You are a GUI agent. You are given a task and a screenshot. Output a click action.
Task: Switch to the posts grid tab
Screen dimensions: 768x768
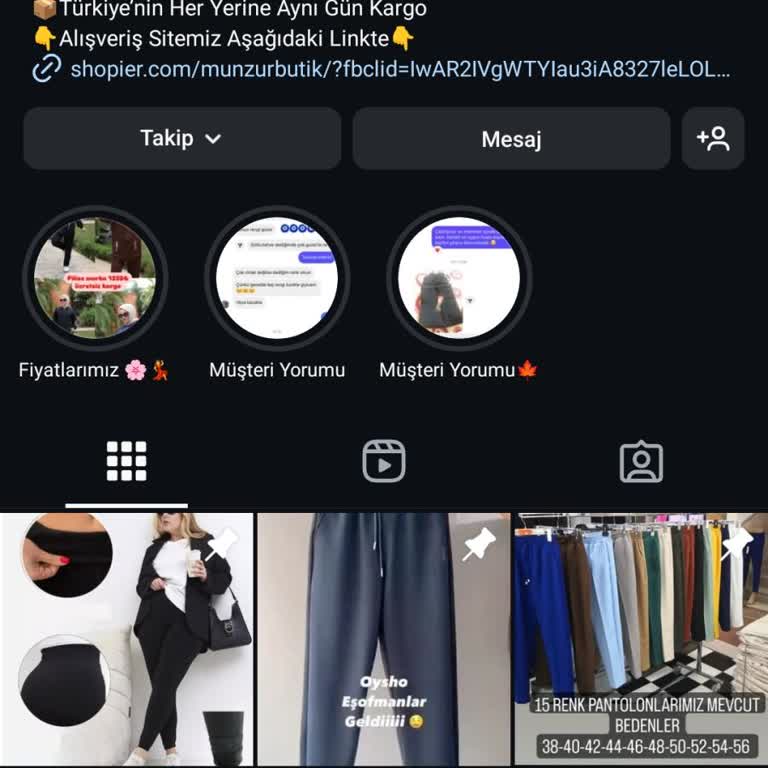coord(127,462)
